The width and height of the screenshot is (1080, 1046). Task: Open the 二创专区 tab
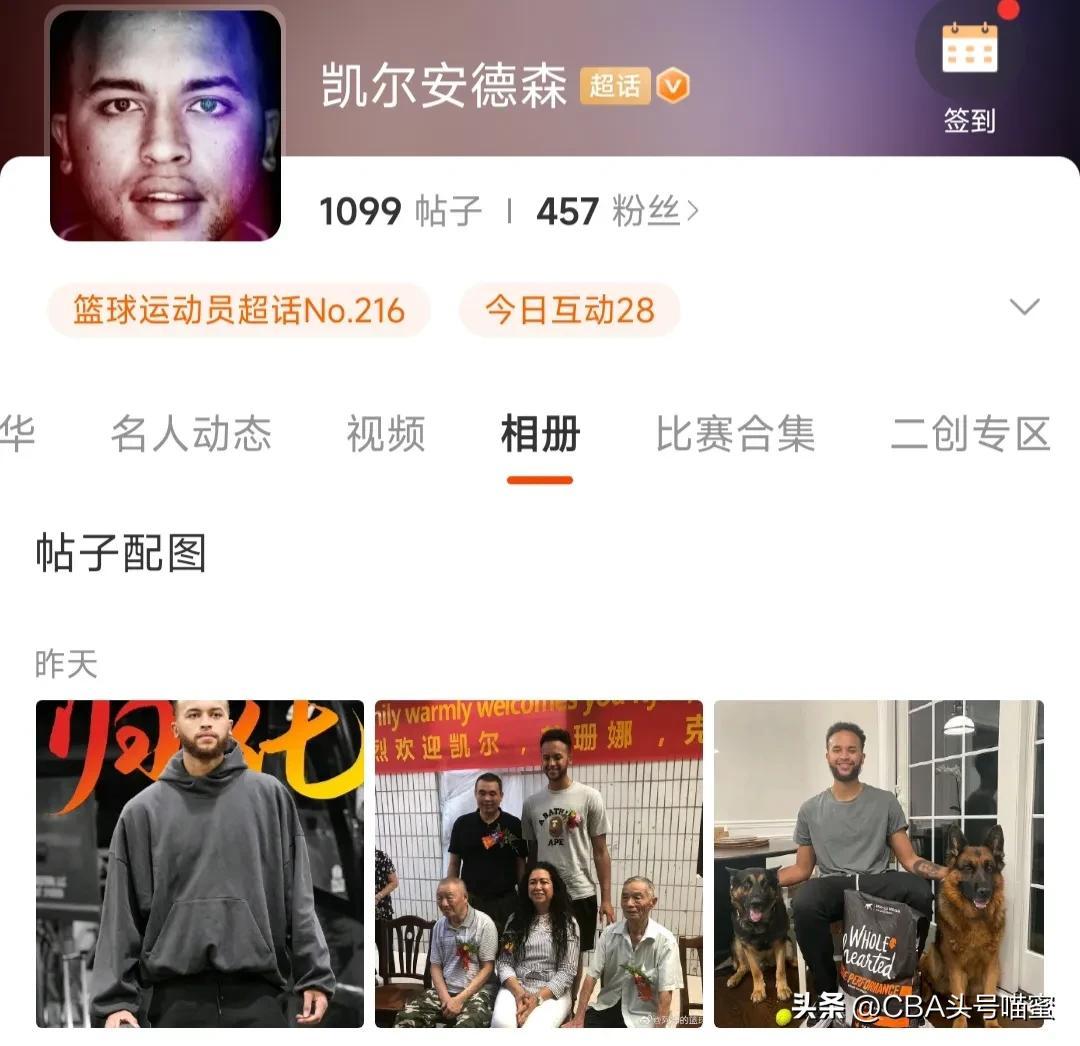(970, 435)
